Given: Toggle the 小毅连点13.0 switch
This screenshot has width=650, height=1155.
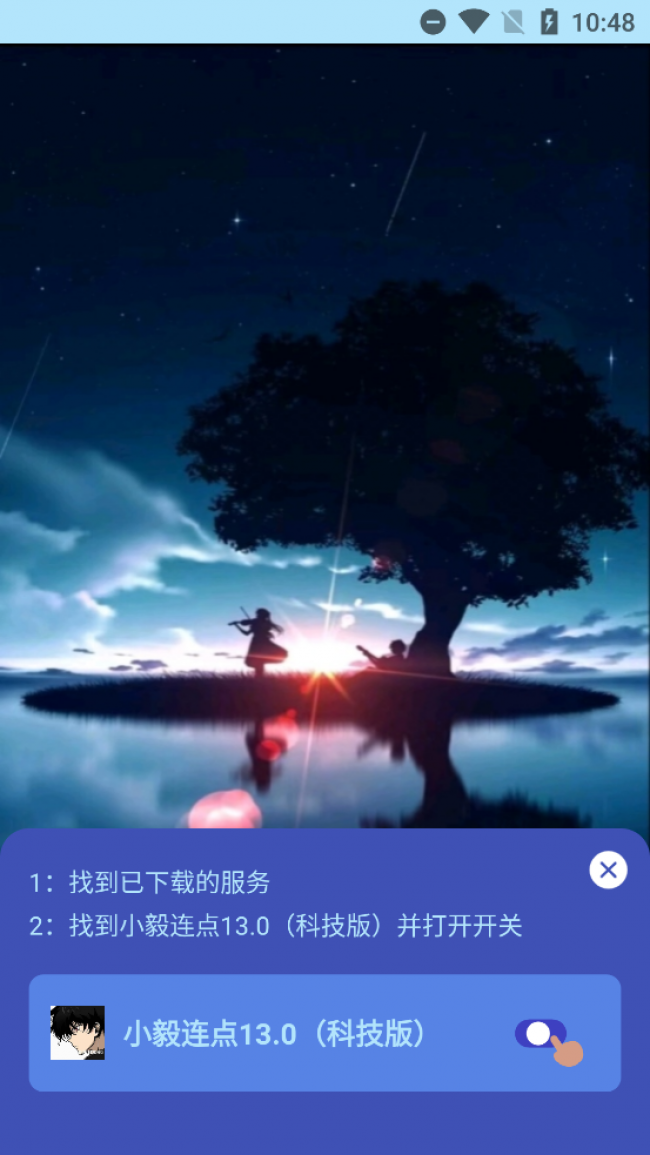Looking at the screenshot, I should [541, 1033].
